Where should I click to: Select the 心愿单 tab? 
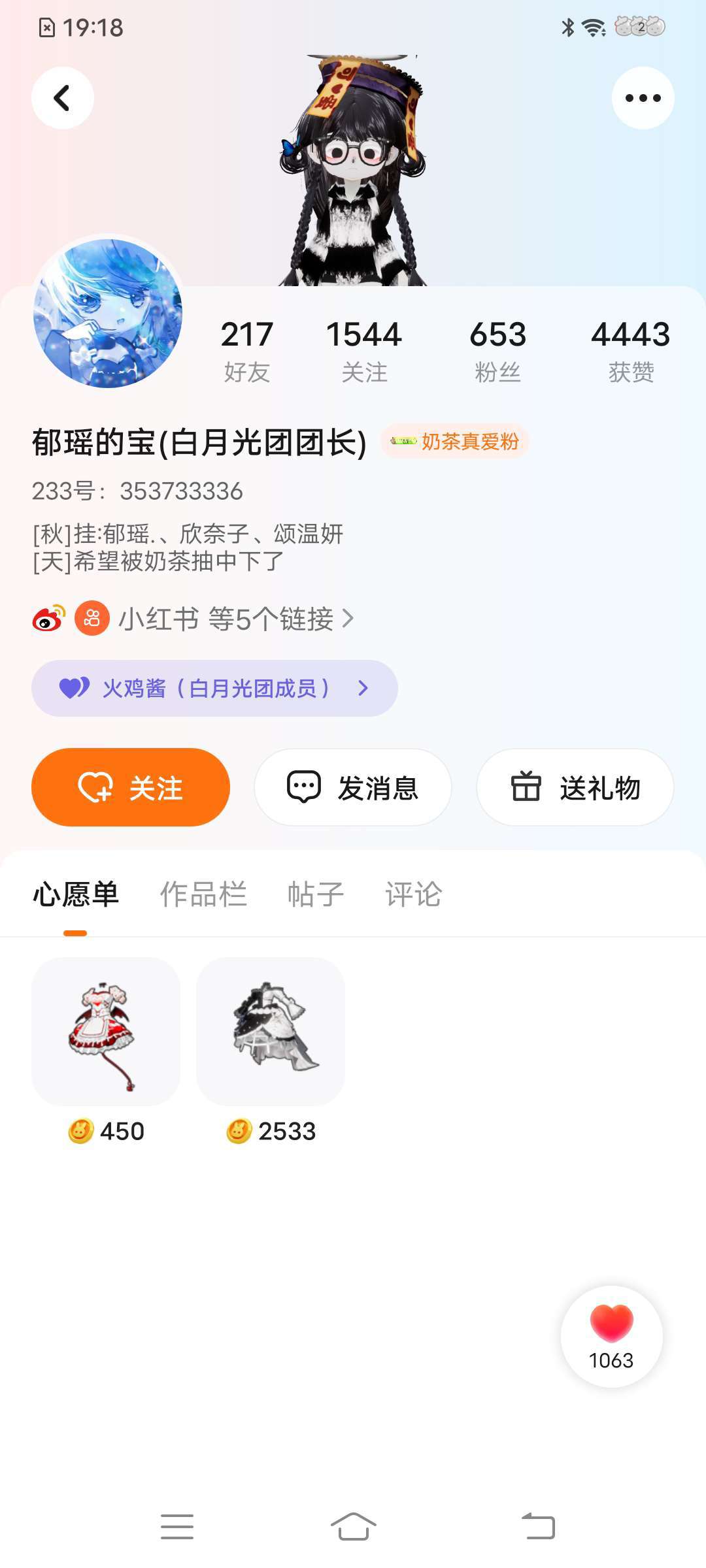click(76, 894)
